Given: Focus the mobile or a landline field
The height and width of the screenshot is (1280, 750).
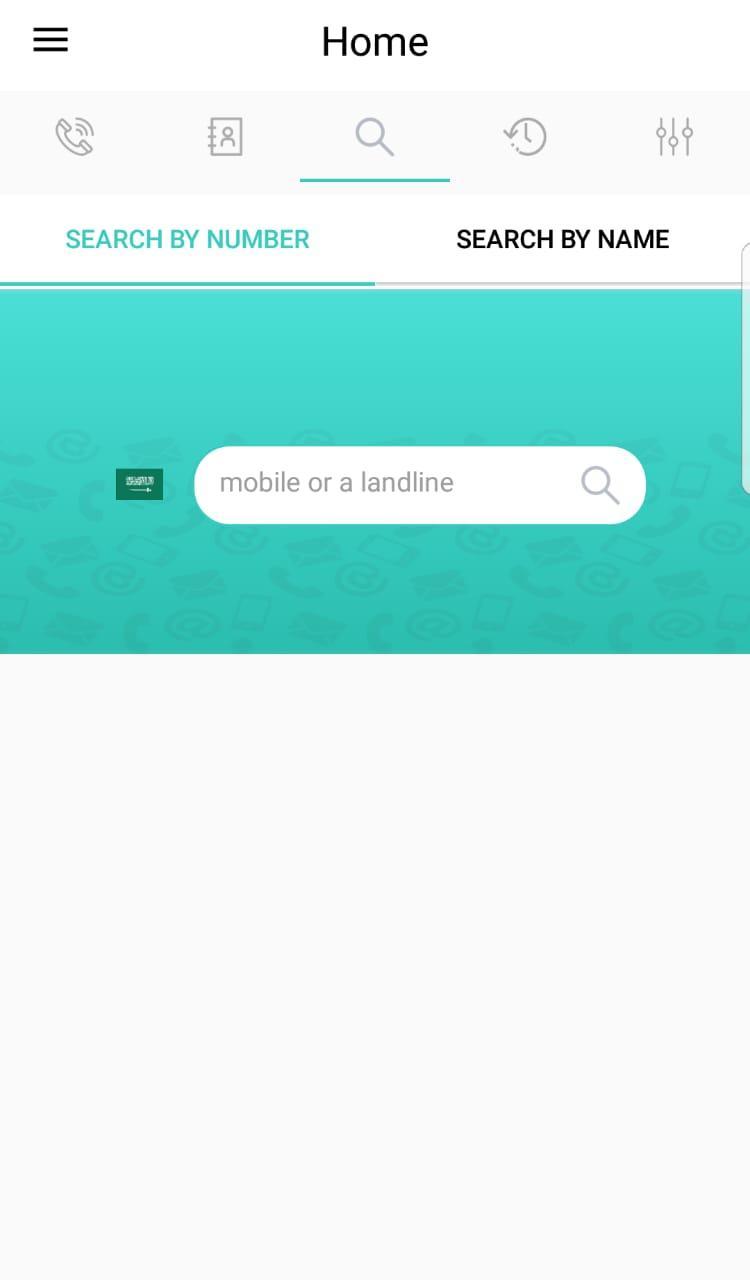Looking at the screenshot, I should [x=420, y=485].
